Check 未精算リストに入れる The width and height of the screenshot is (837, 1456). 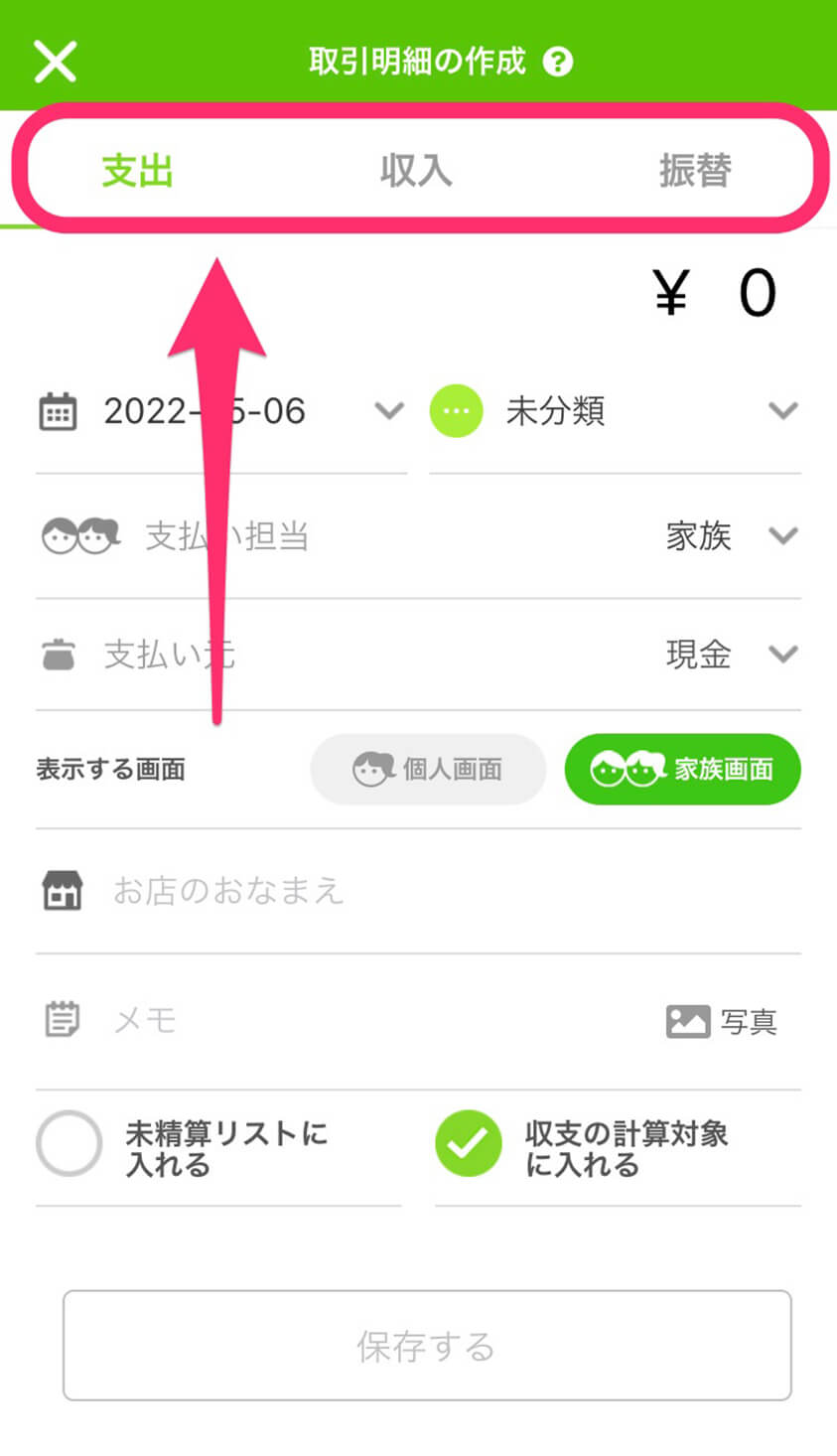coord(69,1144)
